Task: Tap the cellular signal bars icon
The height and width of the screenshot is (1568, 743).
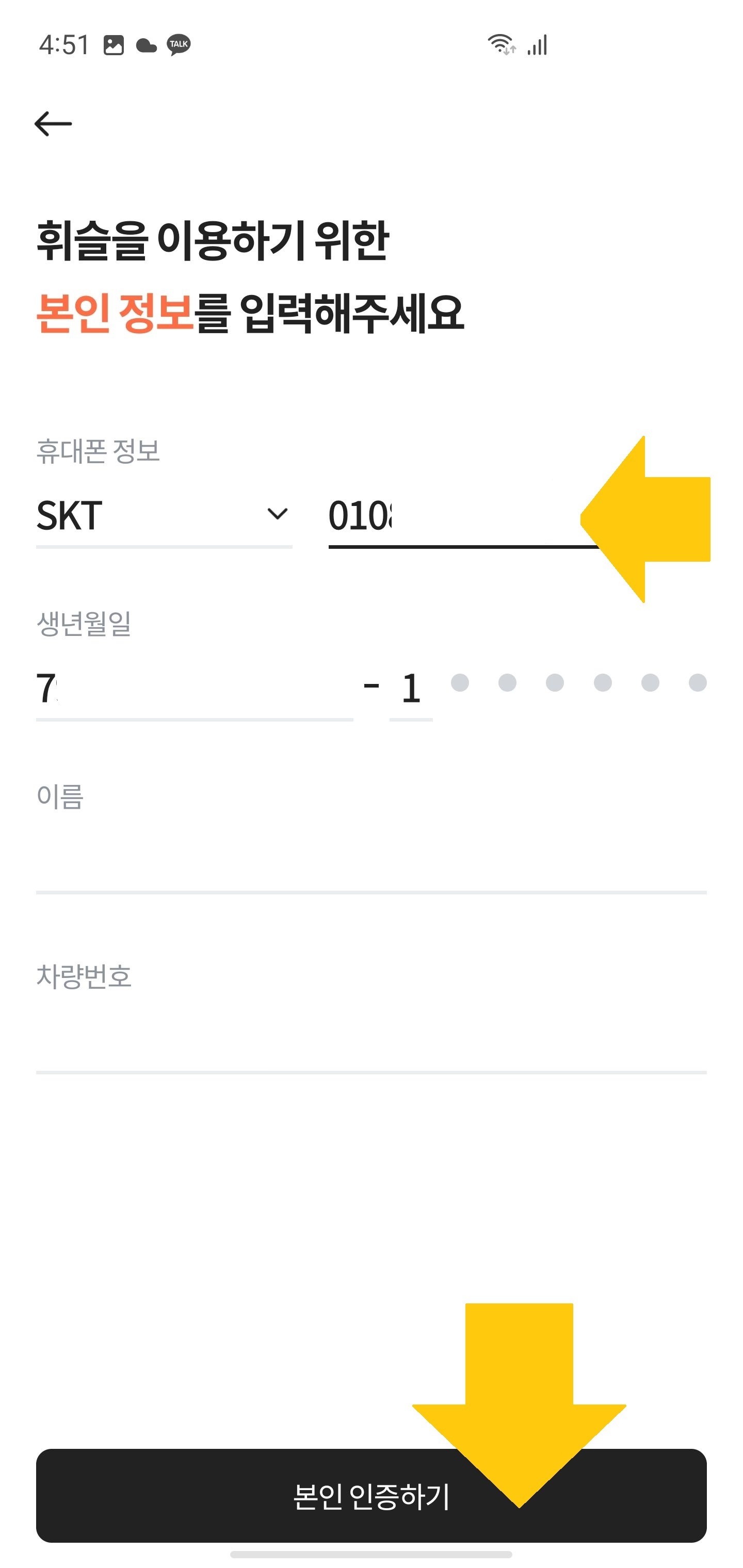Action: (537, 45)
